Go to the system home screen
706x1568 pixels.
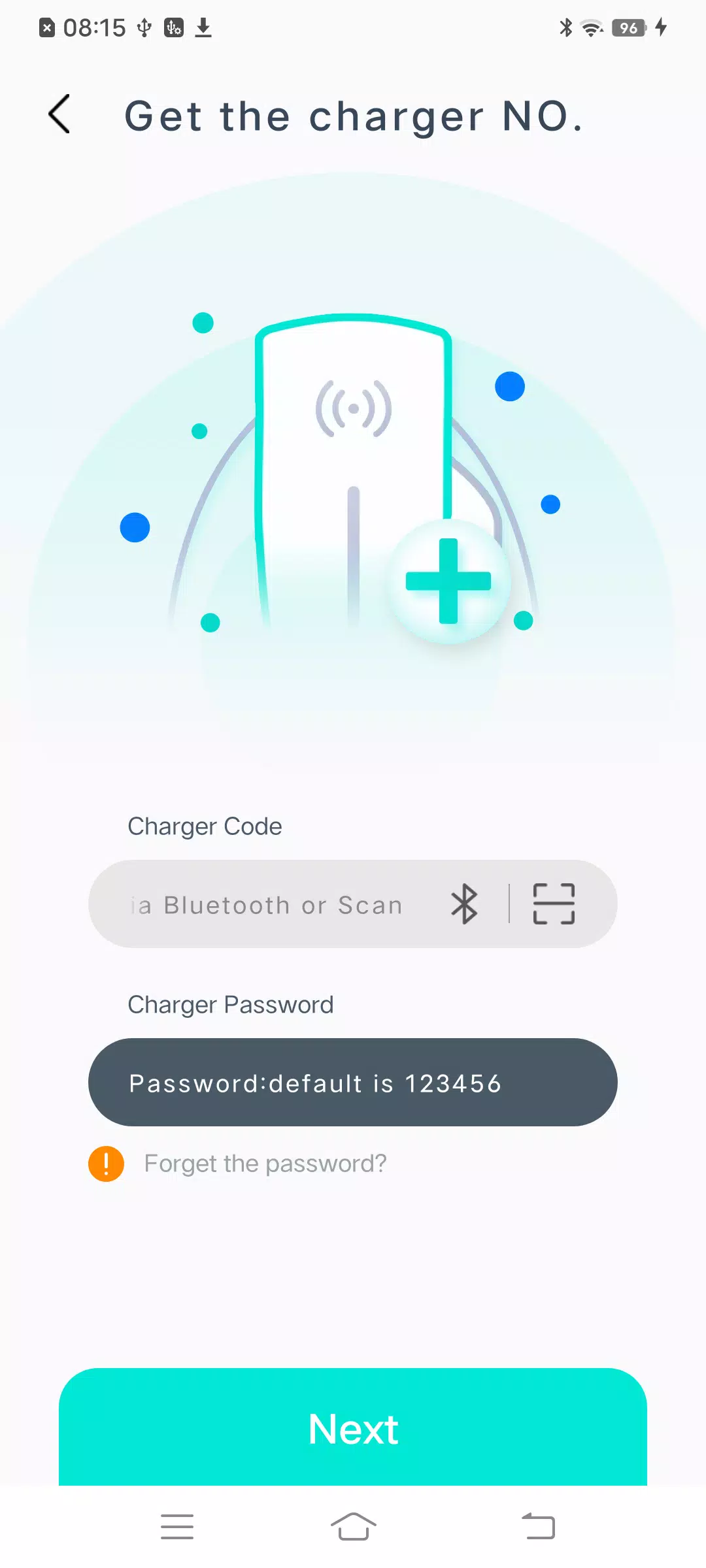(x=353, y=1527)
